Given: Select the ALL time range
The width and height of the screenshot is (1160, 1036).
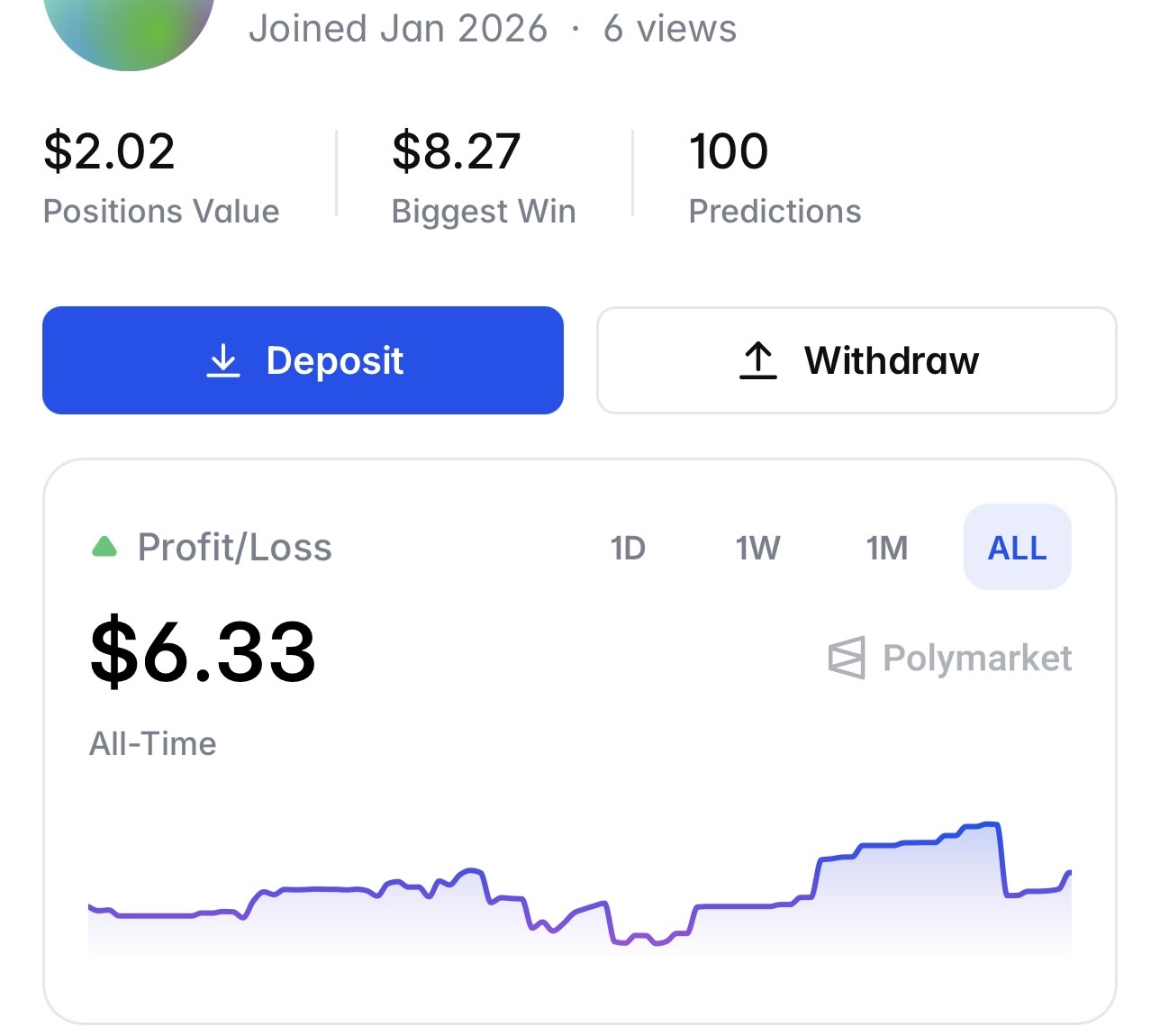Looking at the screenshot, I should tap(1017, 548).
